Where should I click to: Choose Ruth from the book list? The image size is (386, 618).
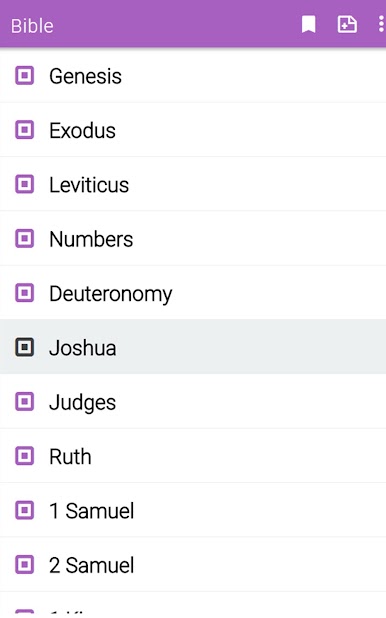[x=193, y=456]
